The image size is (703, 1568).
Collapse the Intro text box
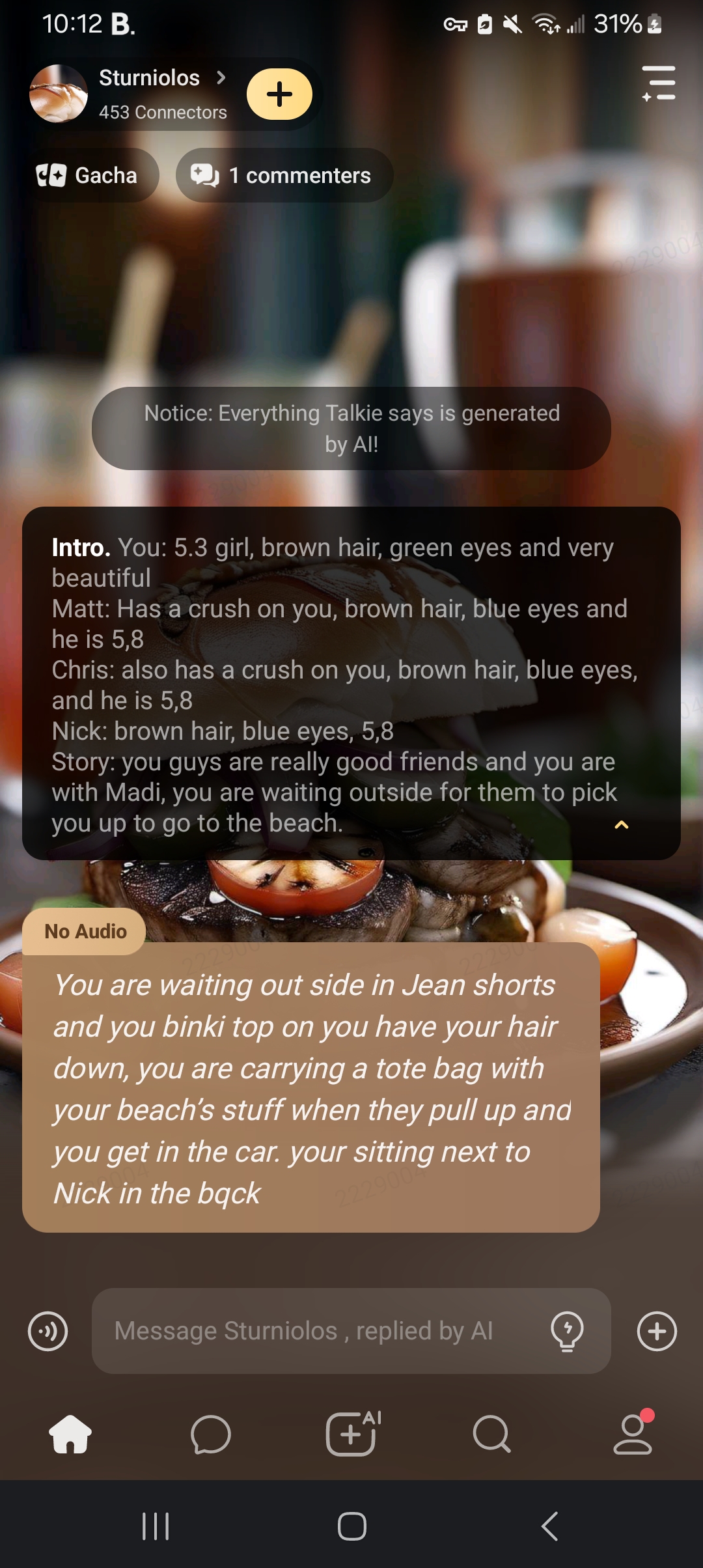pos(622,825)
